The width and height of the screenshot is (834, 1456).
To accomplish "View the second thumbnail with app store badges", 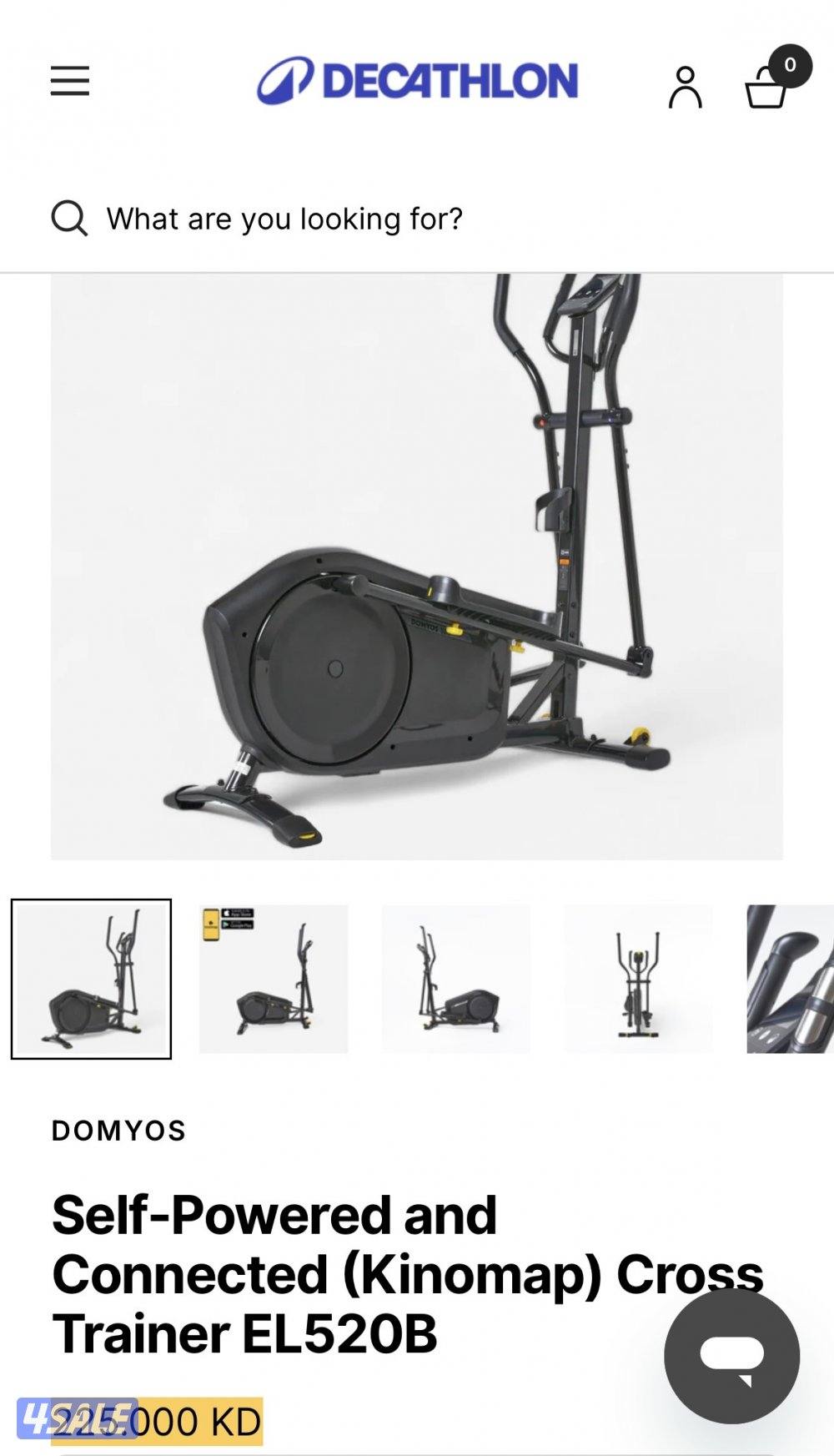I will tap(274, 979).
